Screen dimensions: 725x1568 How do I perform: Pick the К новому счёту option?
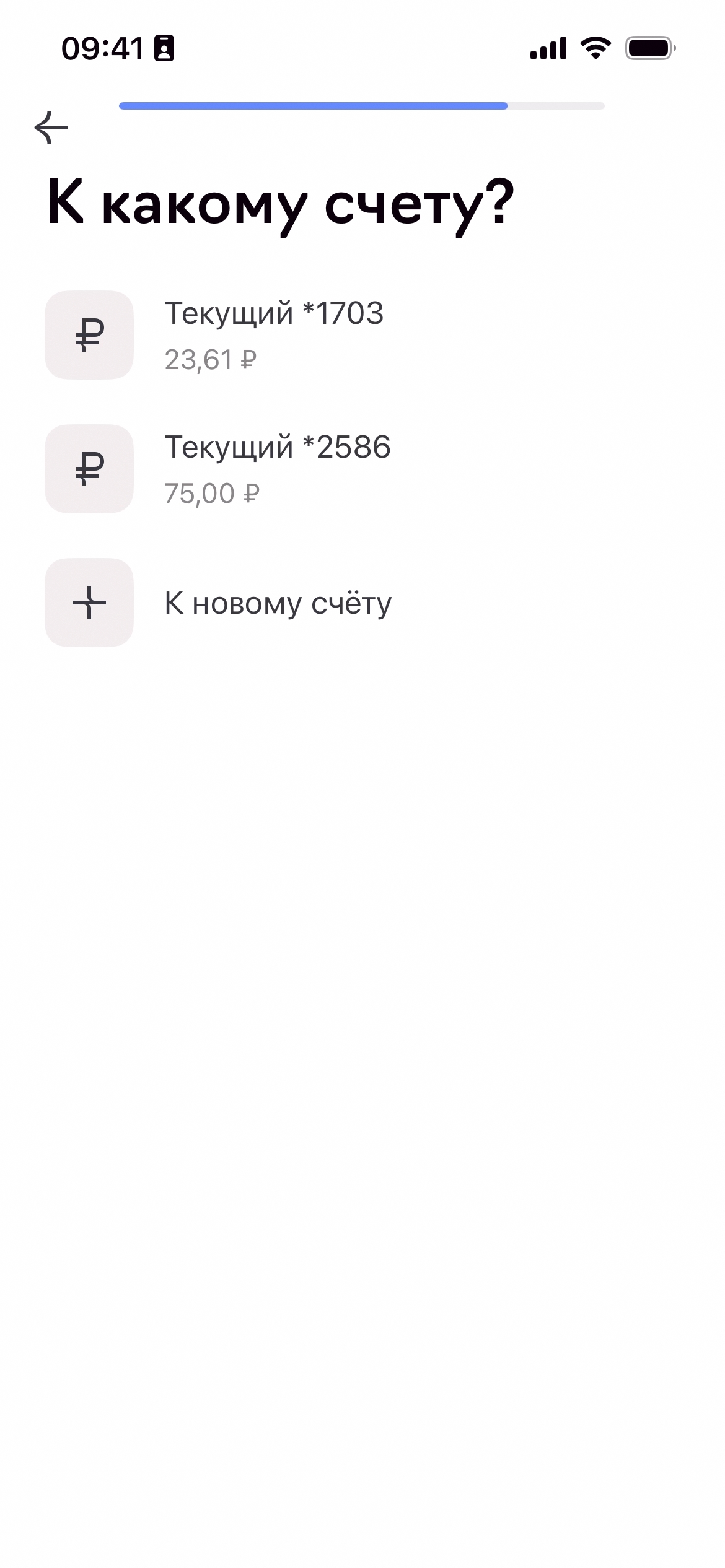pos(278,603)
